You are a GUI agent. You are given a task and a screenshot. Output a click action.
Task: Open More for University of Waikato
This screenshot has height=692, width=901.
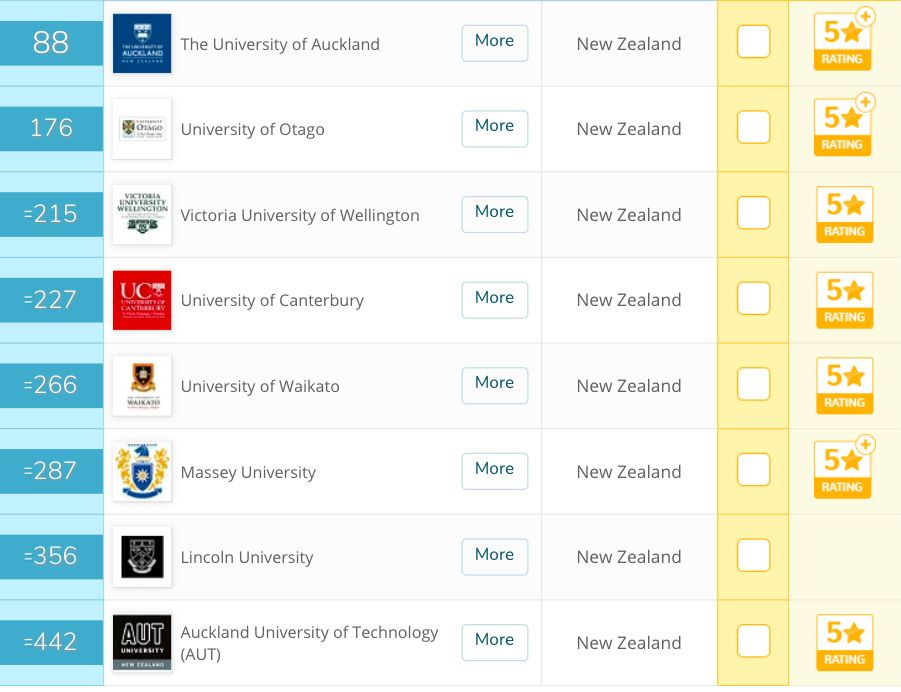[x=494, y=385]
